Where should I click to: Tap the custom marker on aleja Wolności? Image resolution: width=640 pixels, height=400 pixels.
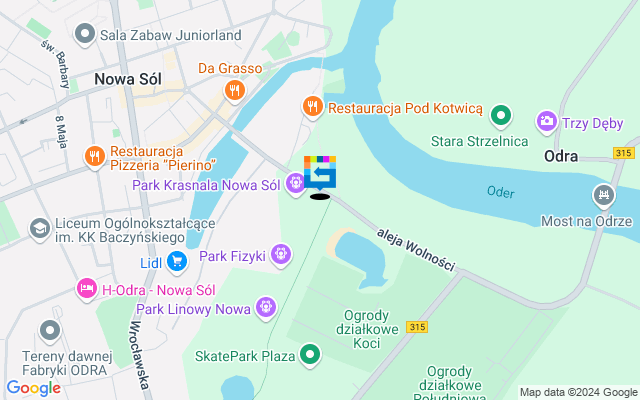tap(320, 174)
